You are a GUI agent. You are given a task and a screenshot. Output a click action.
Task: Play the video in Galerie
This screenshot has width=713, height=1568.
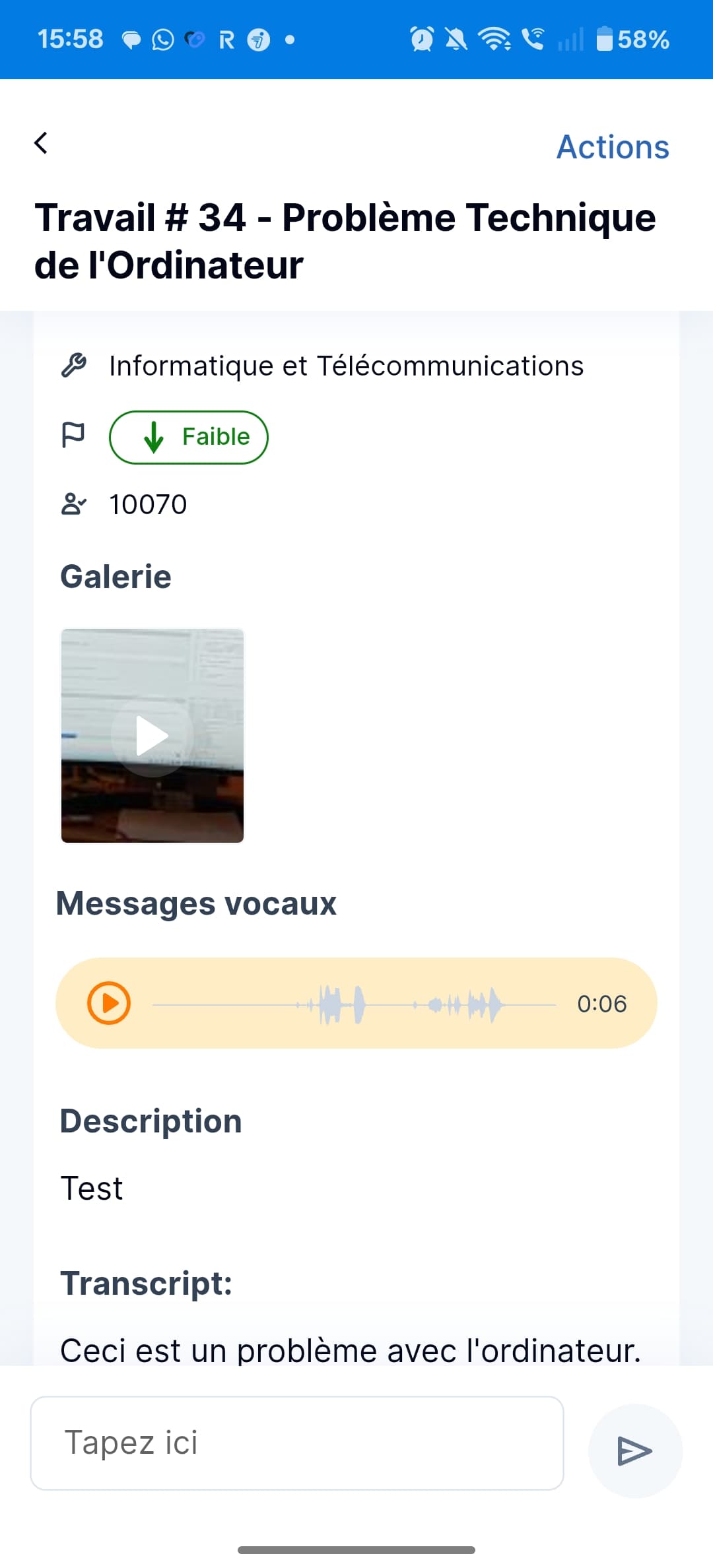pyautogui.click(x=153, y=736)
